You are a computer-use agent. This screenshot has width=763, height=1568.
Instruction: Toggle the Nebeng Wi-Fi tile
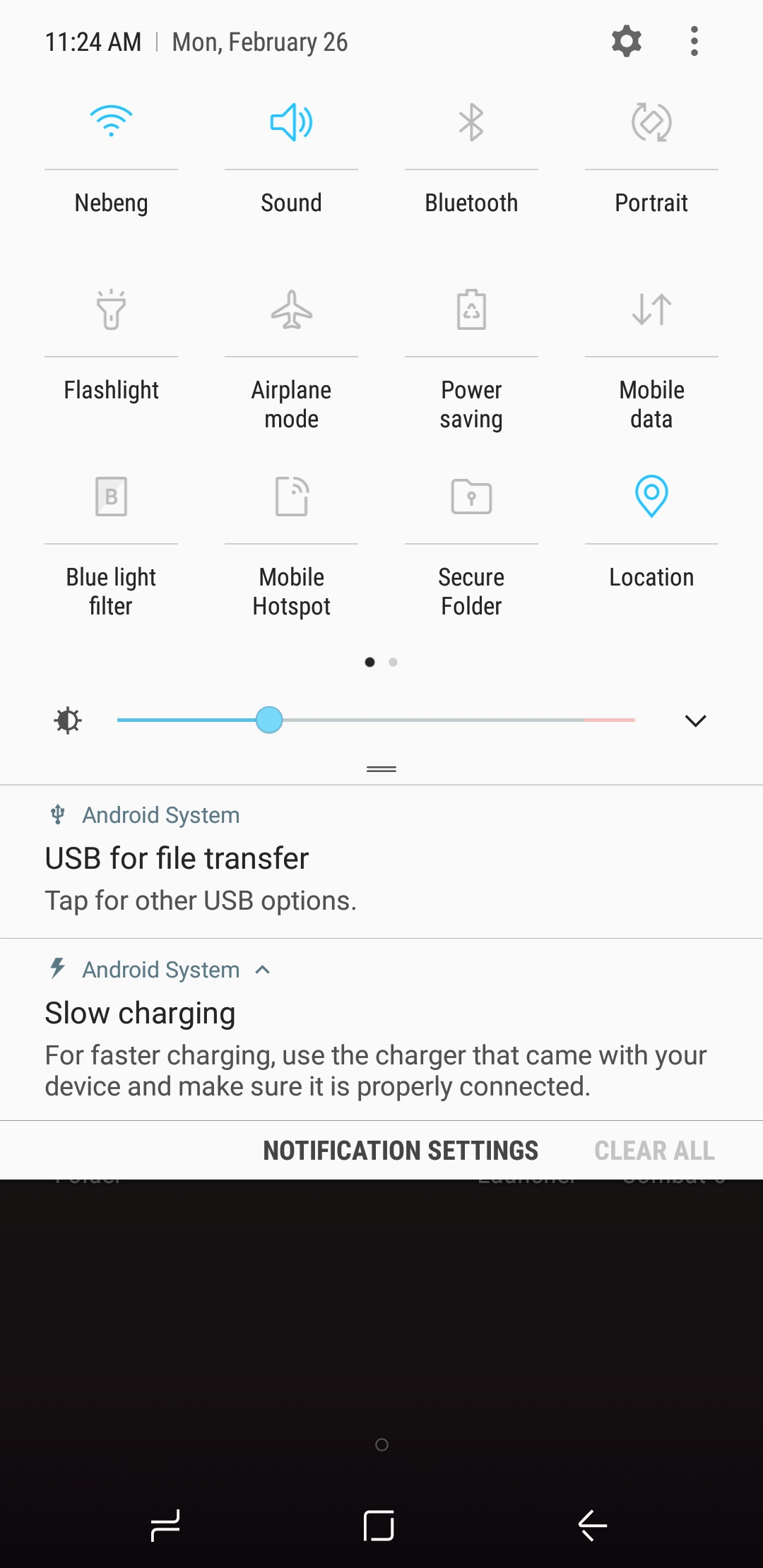tap(111, 121)
